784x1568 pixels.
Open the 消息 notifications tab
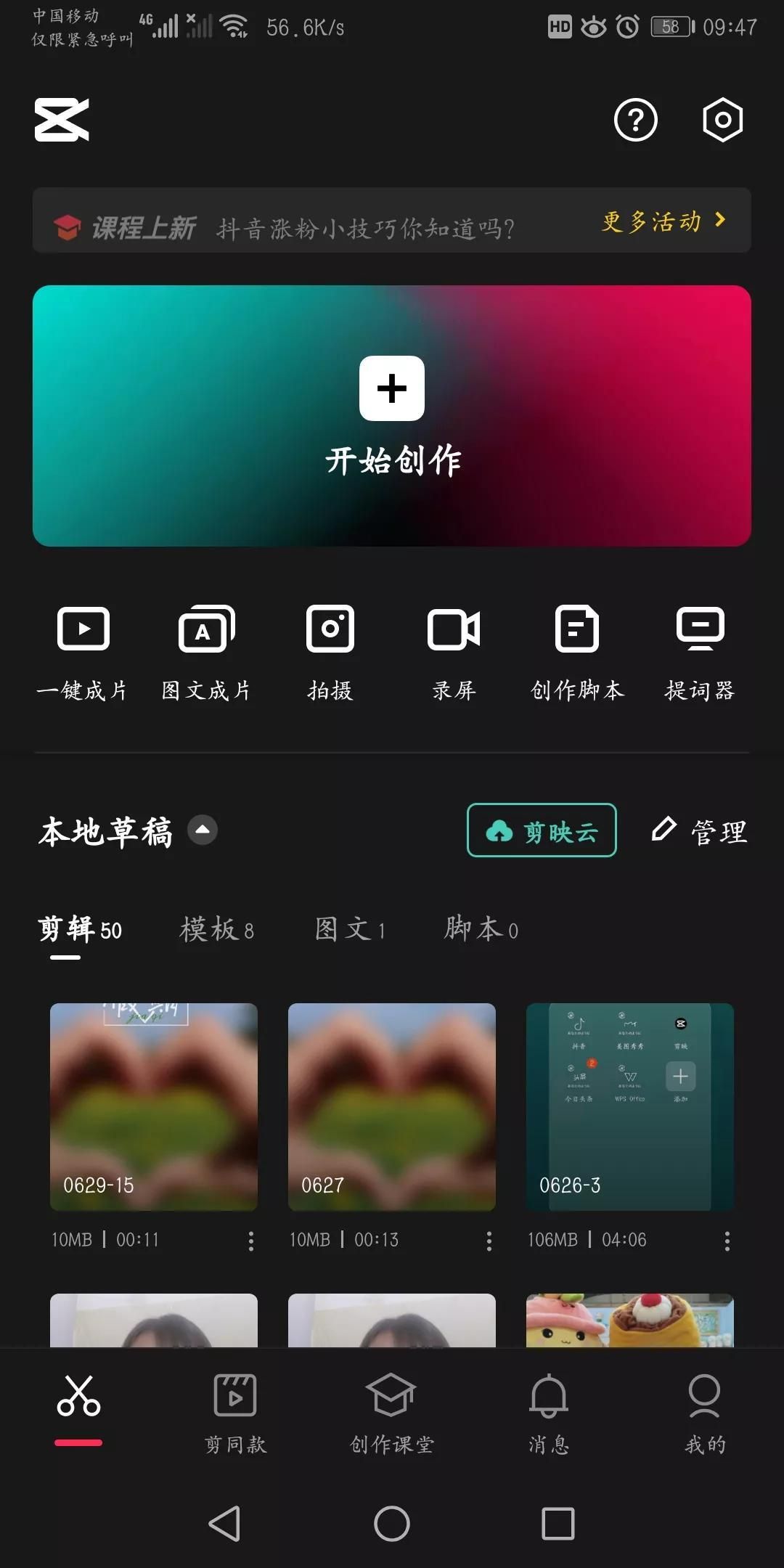(x=549, y=1413)
